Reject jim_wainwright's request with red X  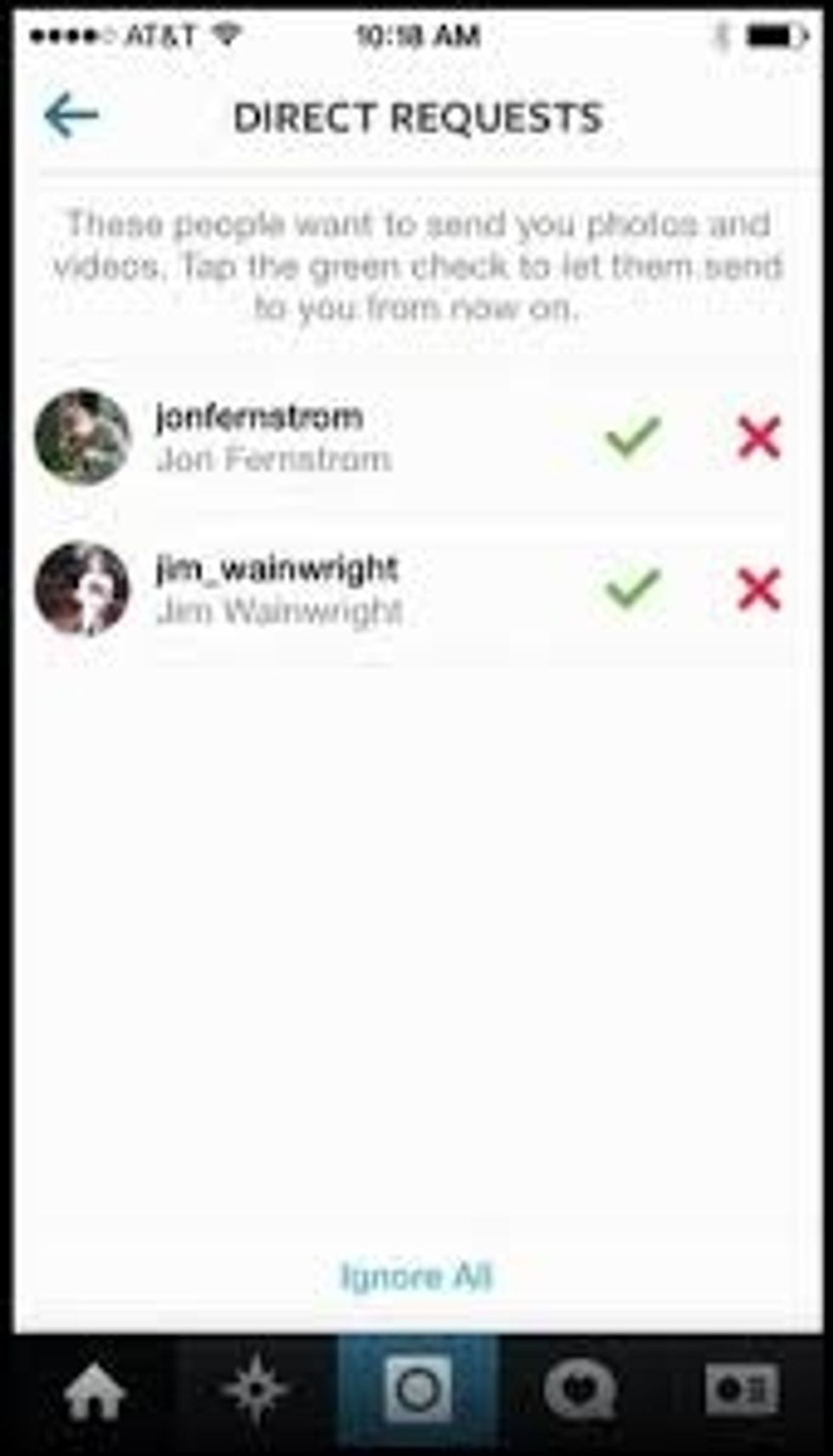point(759,589)
